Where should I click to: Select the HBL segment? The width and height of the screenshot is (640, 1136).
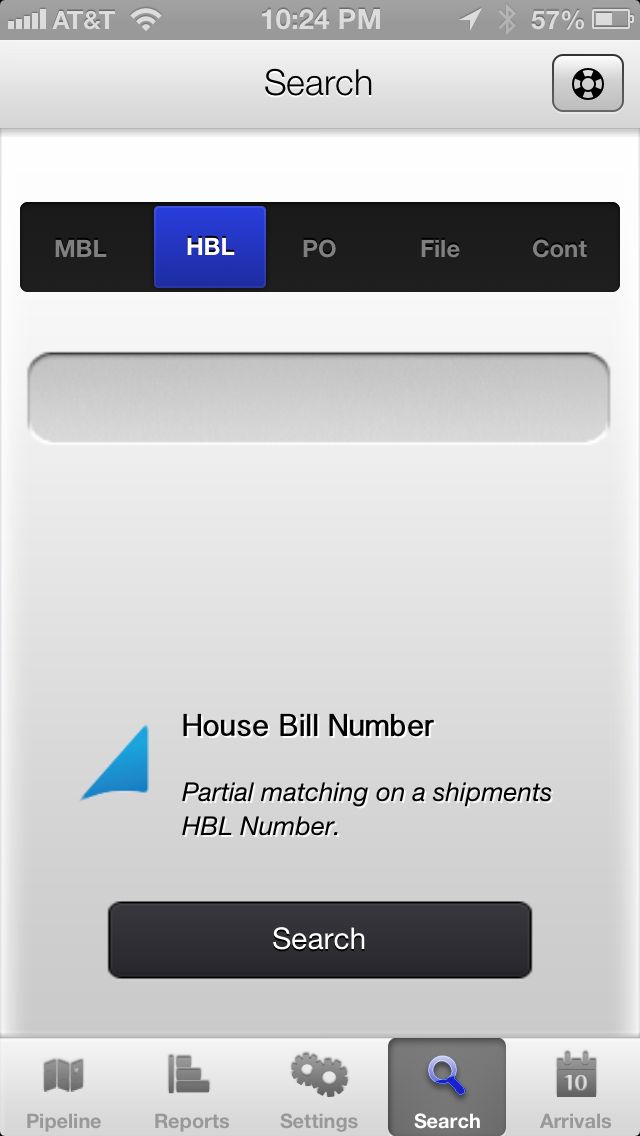[x=210, y=247]
